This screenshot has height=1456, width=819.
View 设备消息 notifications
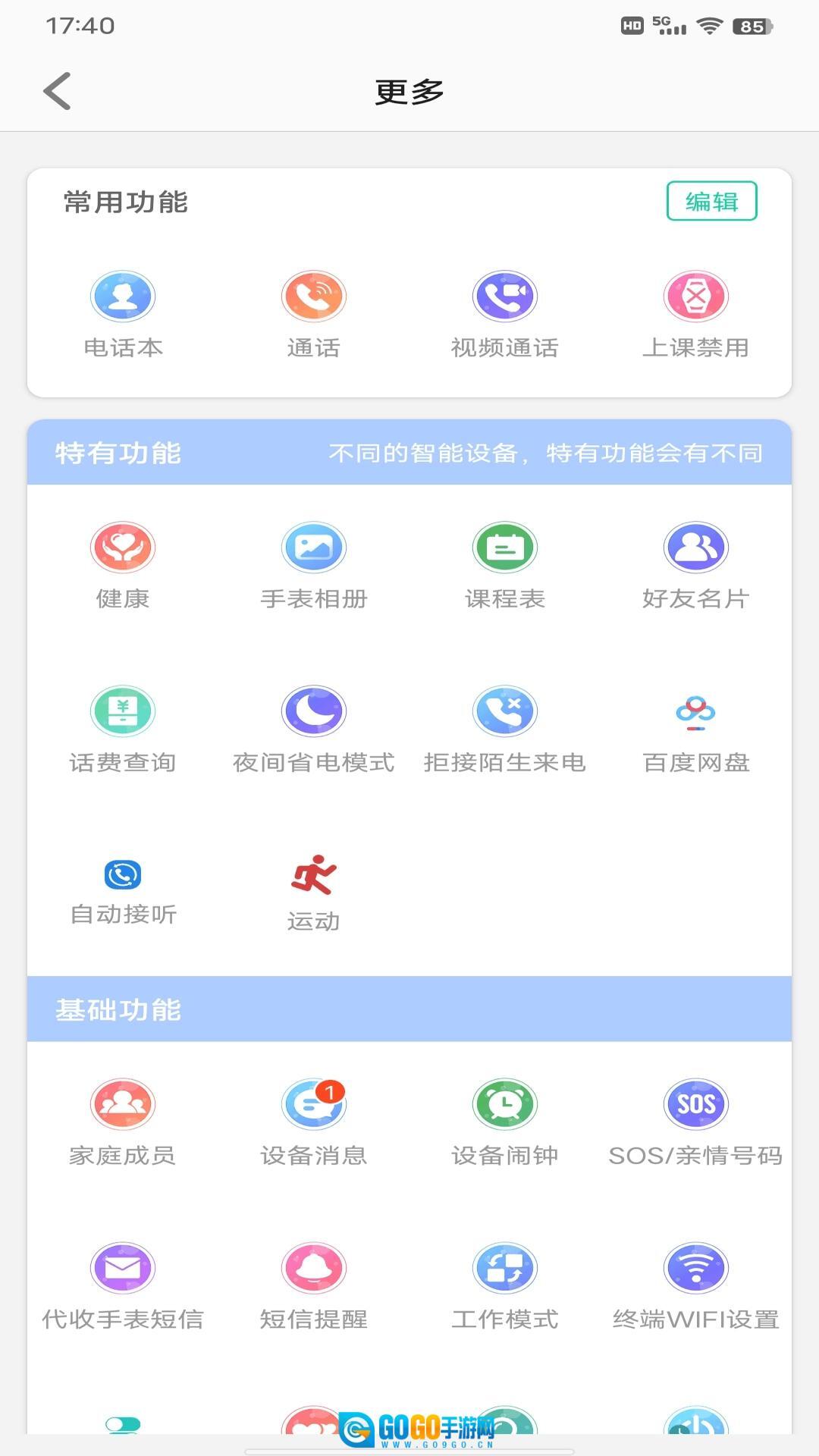[x=314, y=1105]
